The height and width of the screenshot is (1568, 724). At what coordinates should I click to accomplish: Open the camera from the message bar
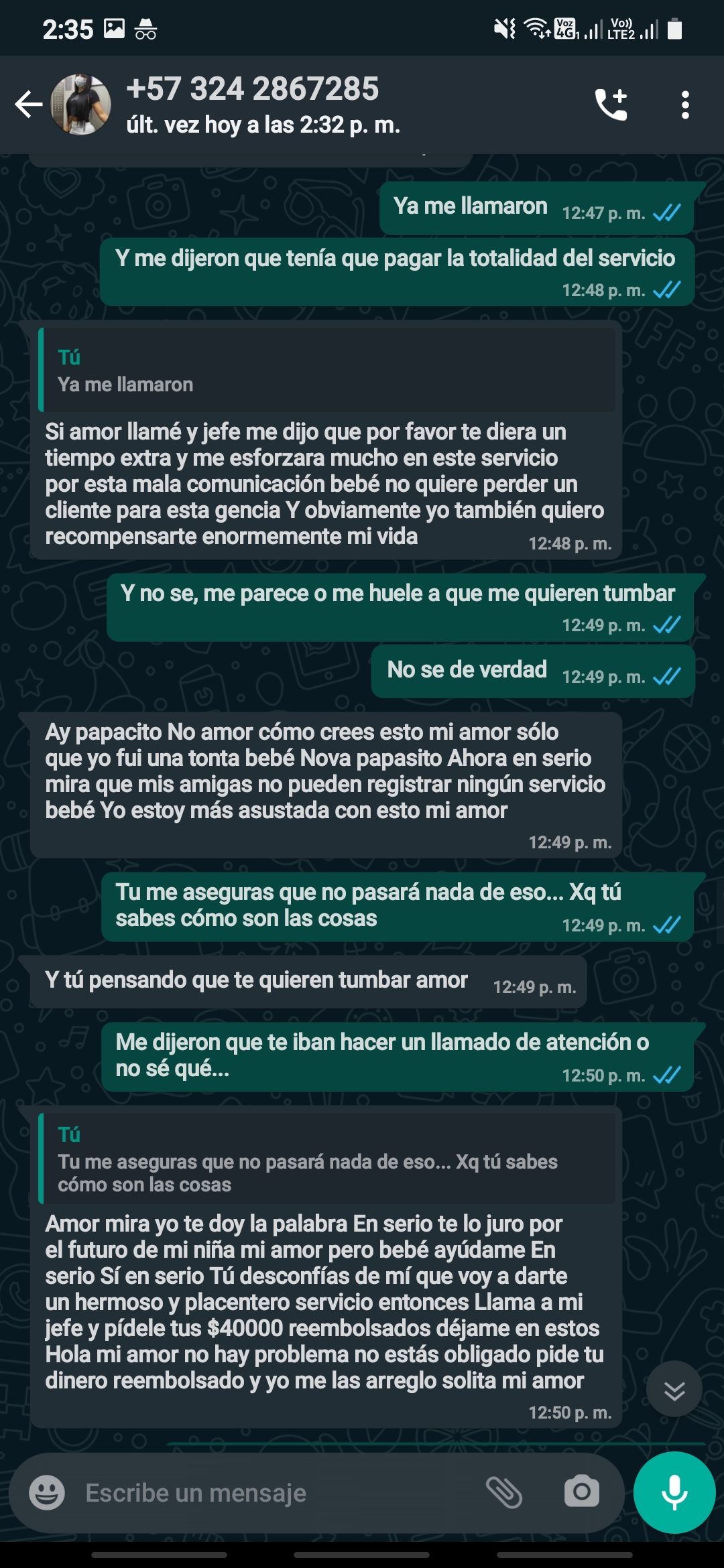[581, 1492]
